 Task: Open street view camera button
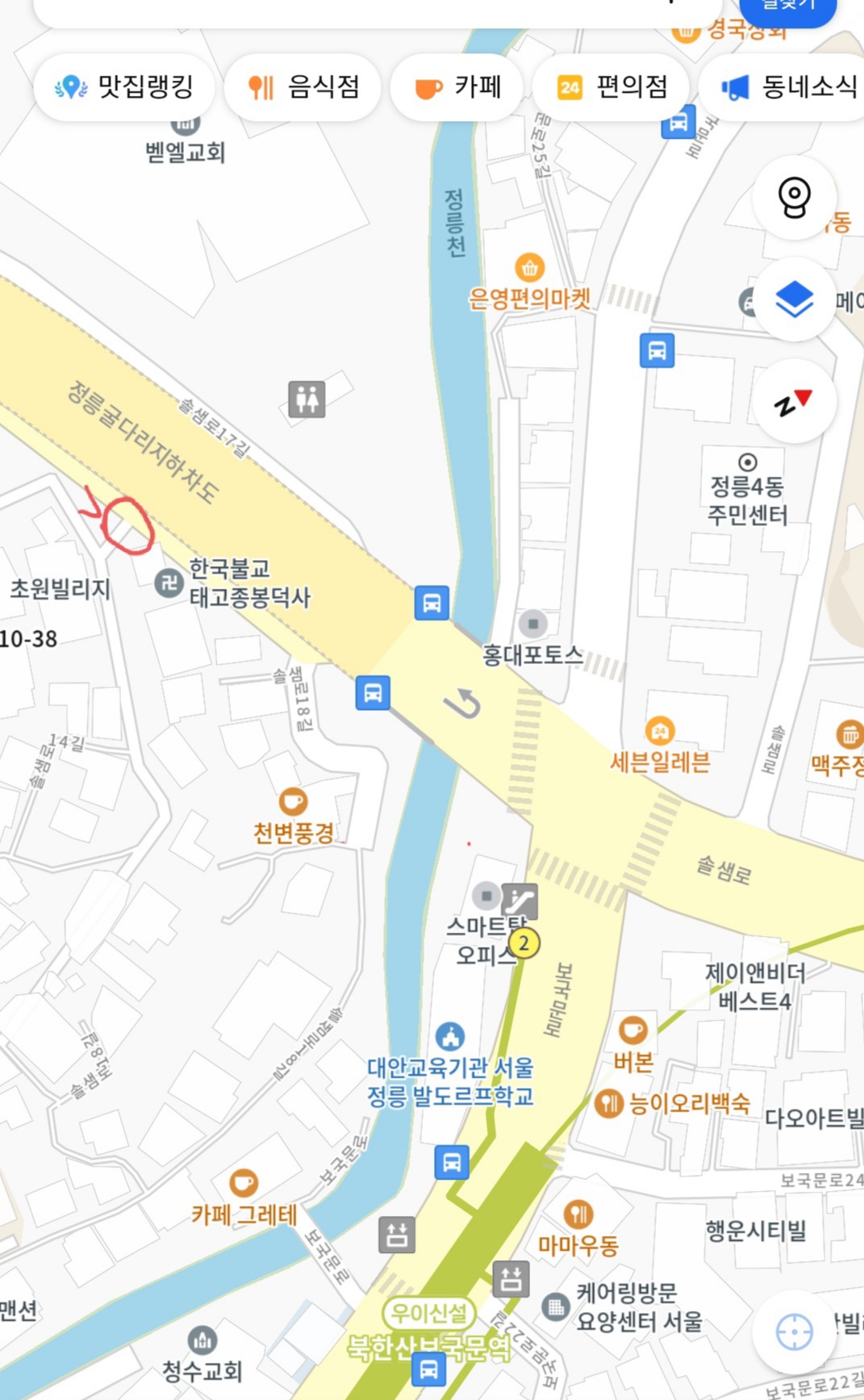(x=794, y=198)
